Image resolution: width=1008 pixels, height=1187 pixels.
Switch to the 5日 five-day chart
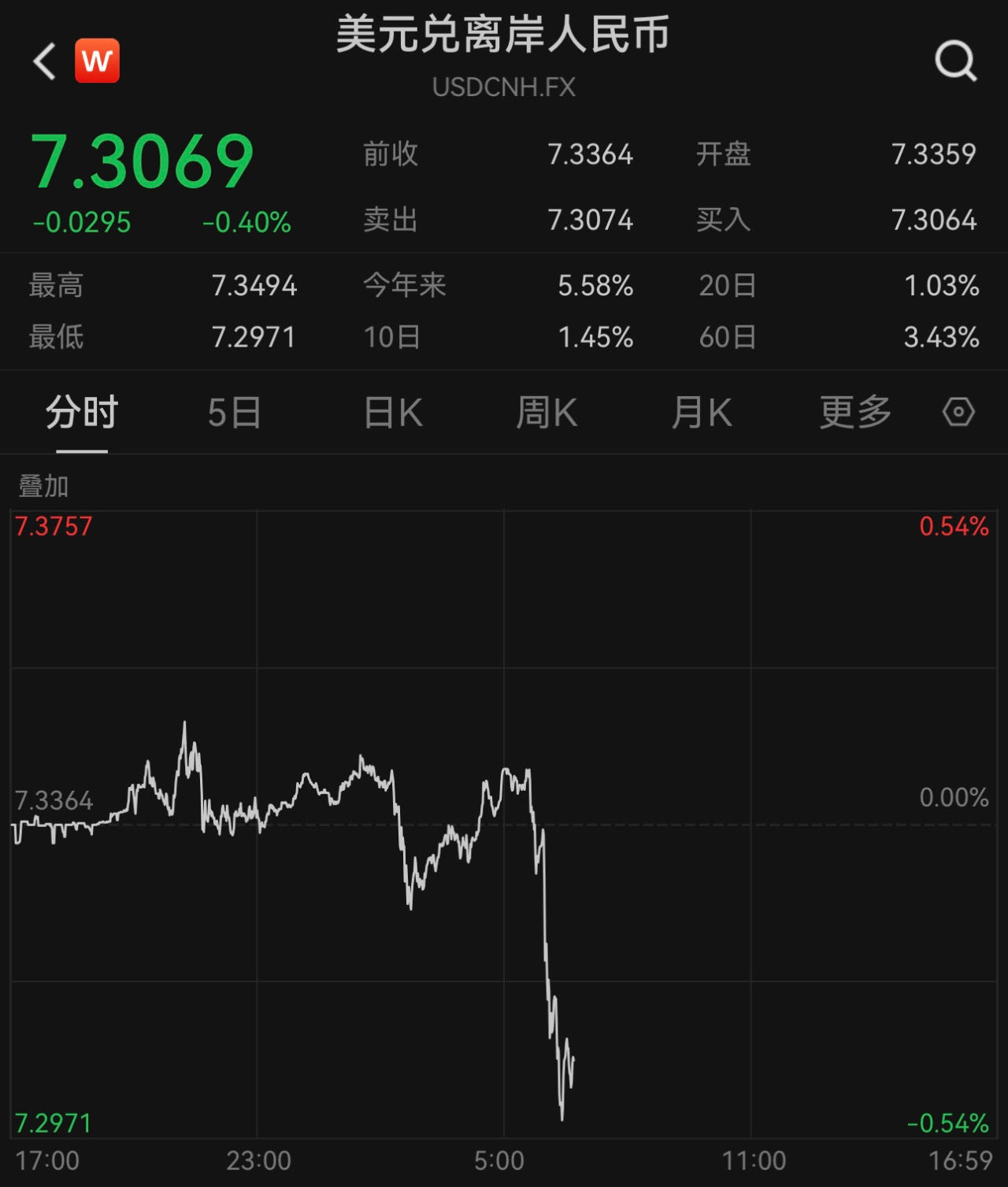233,412
